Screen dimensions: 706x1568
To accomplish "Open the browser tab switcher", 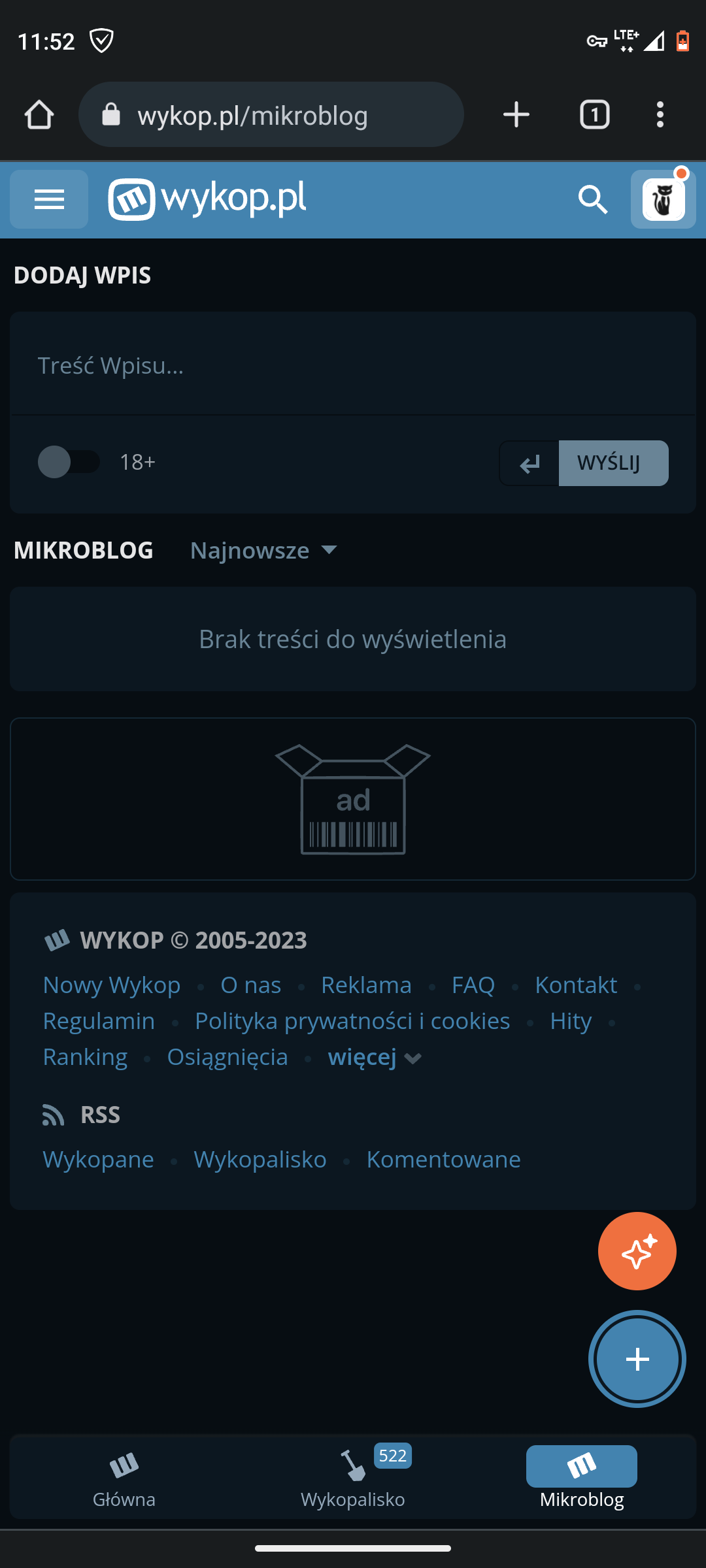I will [x=594, y=115].
